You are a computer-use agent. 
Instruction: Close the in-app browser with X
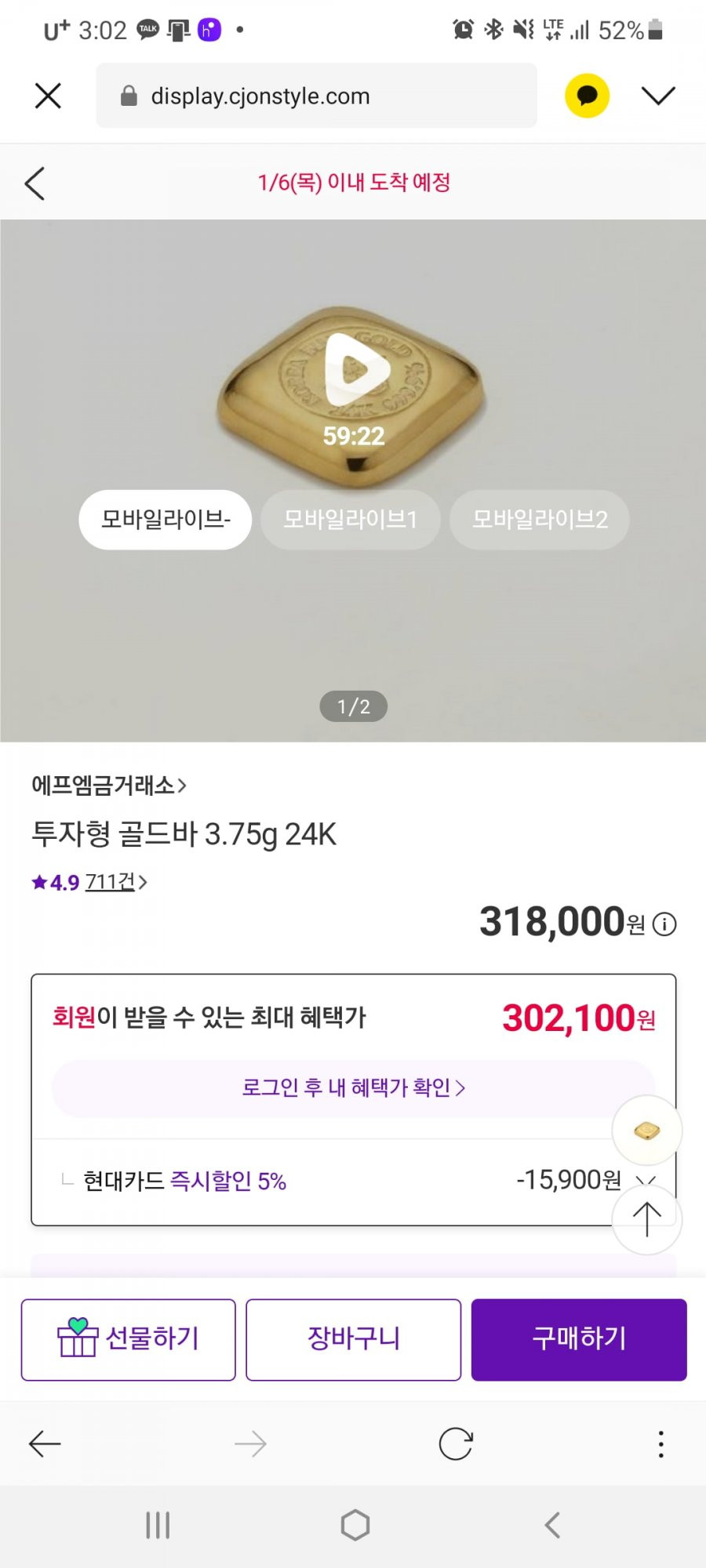pos(48,96)
